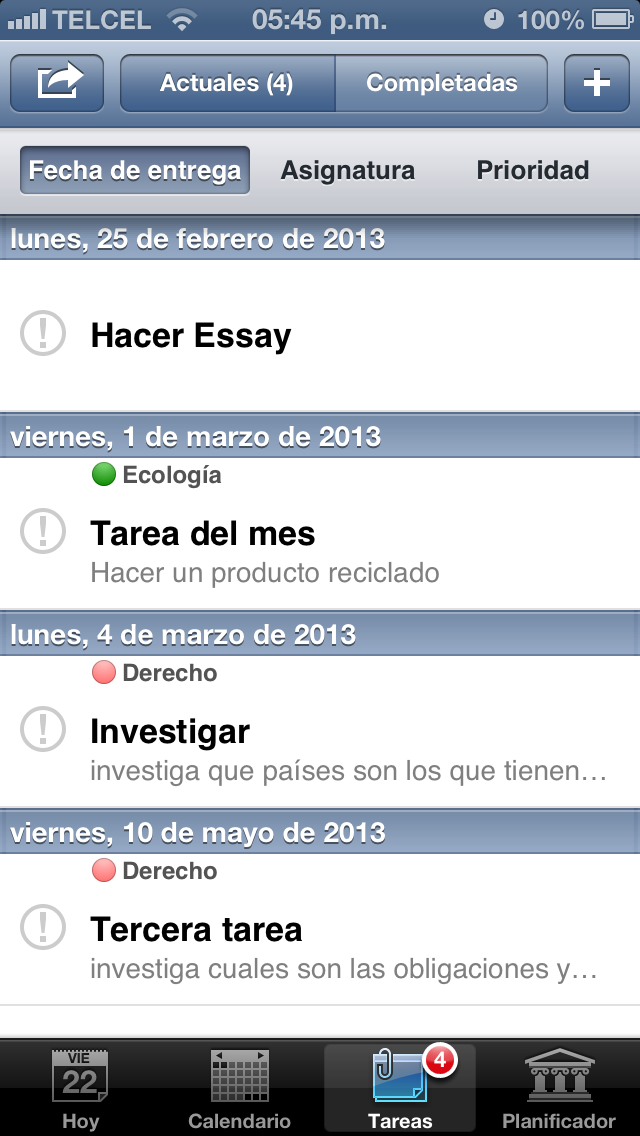The width and height of the screenshot is (640, 1136).
Task: Mark Tercera tarea as completed
Action: coord(43,927)
